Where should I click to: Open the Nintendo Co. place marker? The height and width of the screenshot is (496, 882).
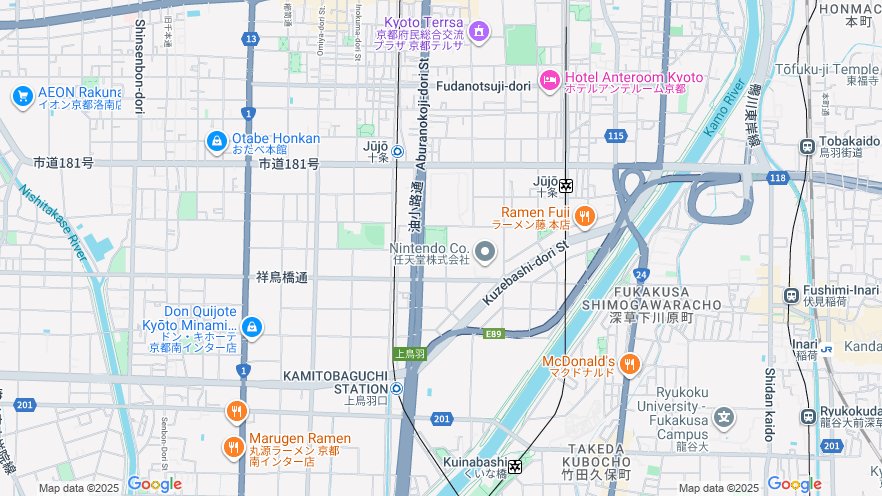(x=485, y=250)
